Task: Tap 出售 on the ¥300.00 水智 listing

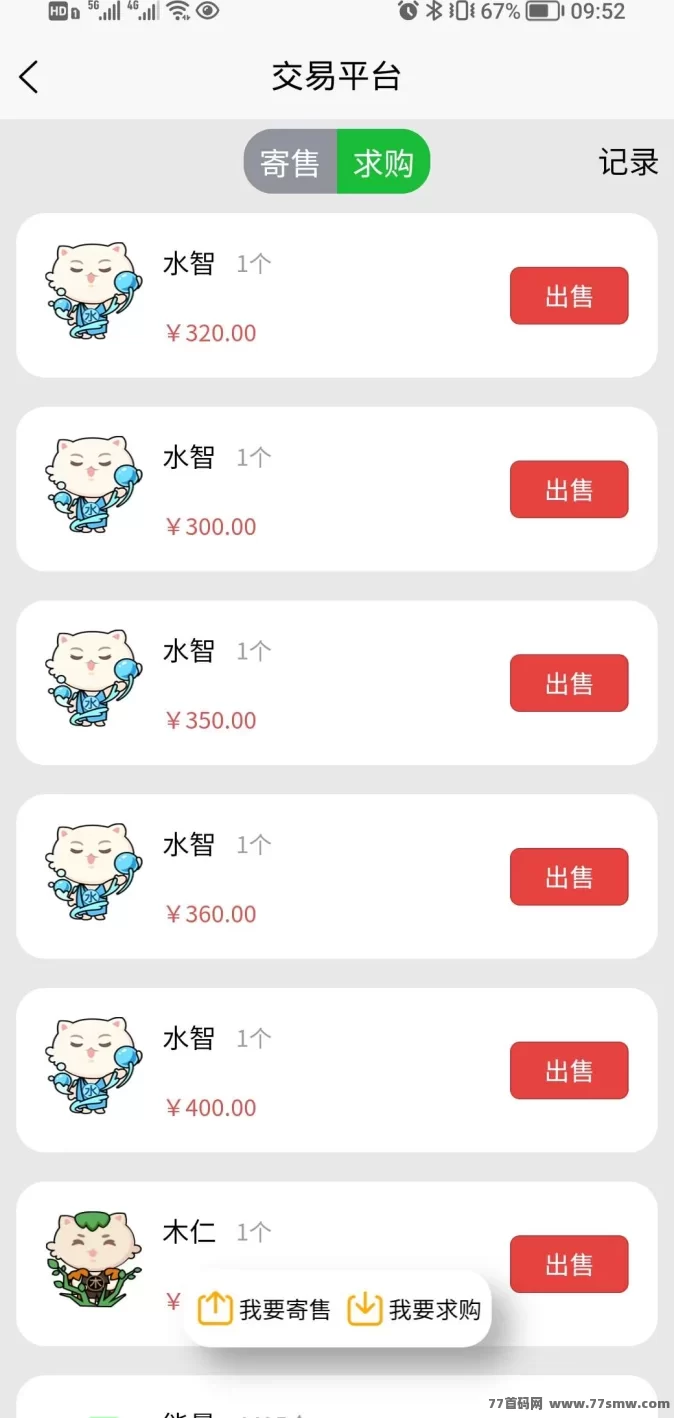Action: pyautogui.click(x=569, y=490)
